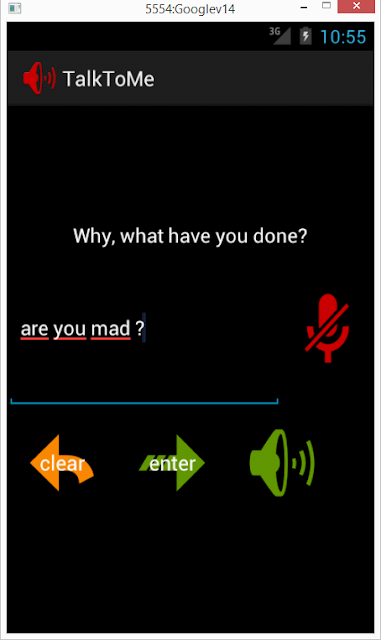Viewport: 381px width, 640px height.
Task: Submit text with the green enter arrow
Action: pyautogui.click(x=172, y=463)
